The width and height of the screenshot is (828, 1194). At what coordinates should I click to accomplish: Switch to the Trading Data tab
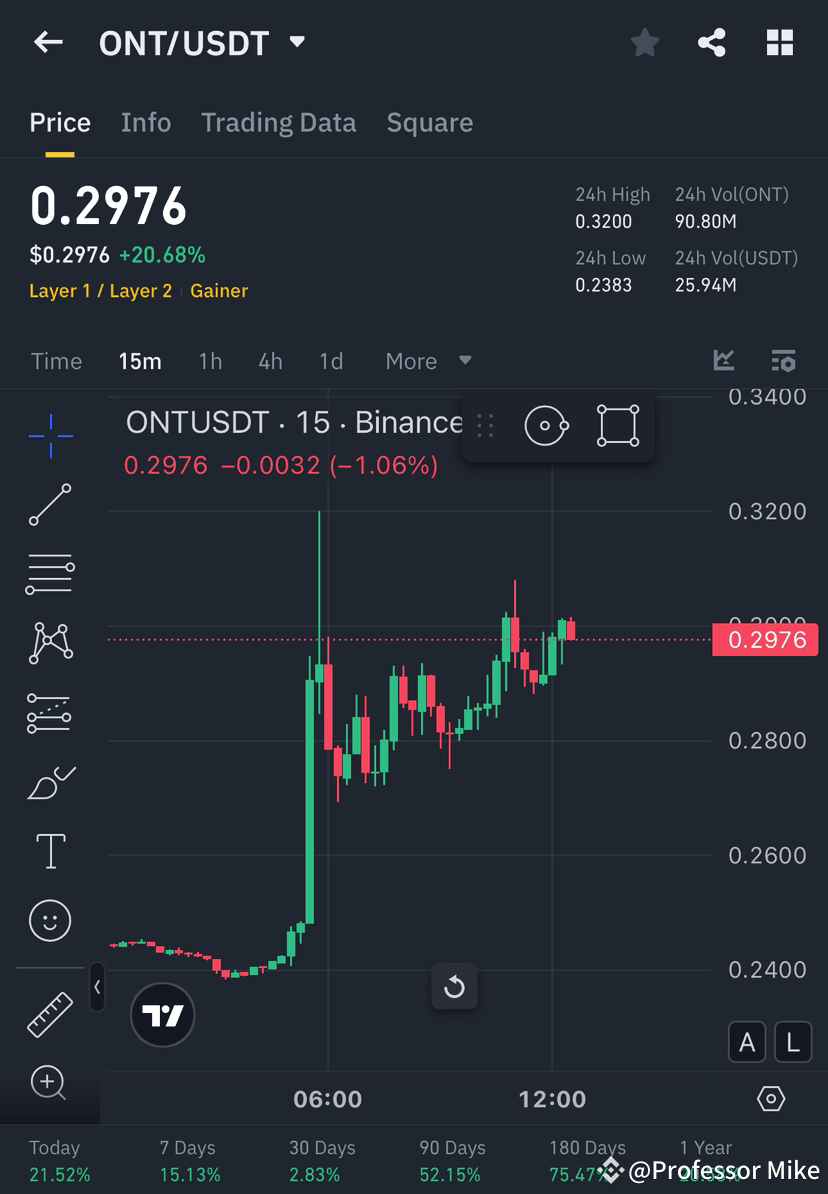click(278, 122)
